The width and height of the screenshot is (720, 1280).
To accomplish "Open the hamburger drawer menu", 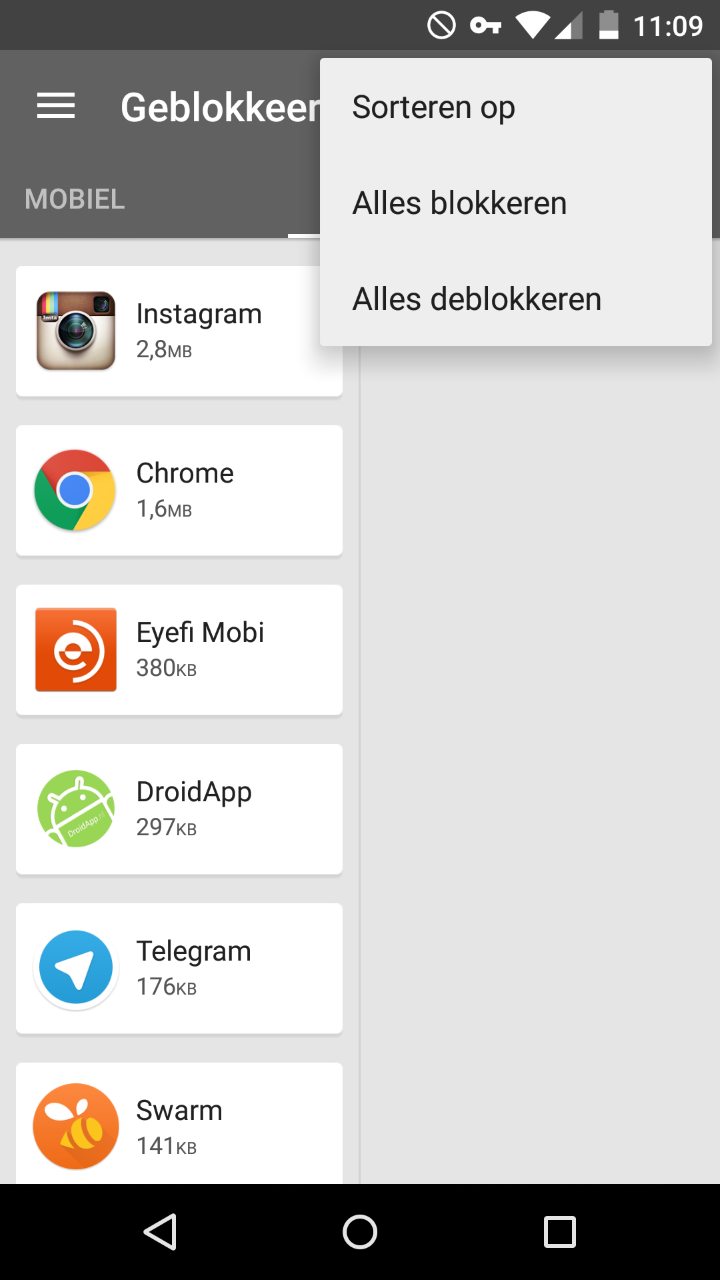I will (x=56, y=107).
